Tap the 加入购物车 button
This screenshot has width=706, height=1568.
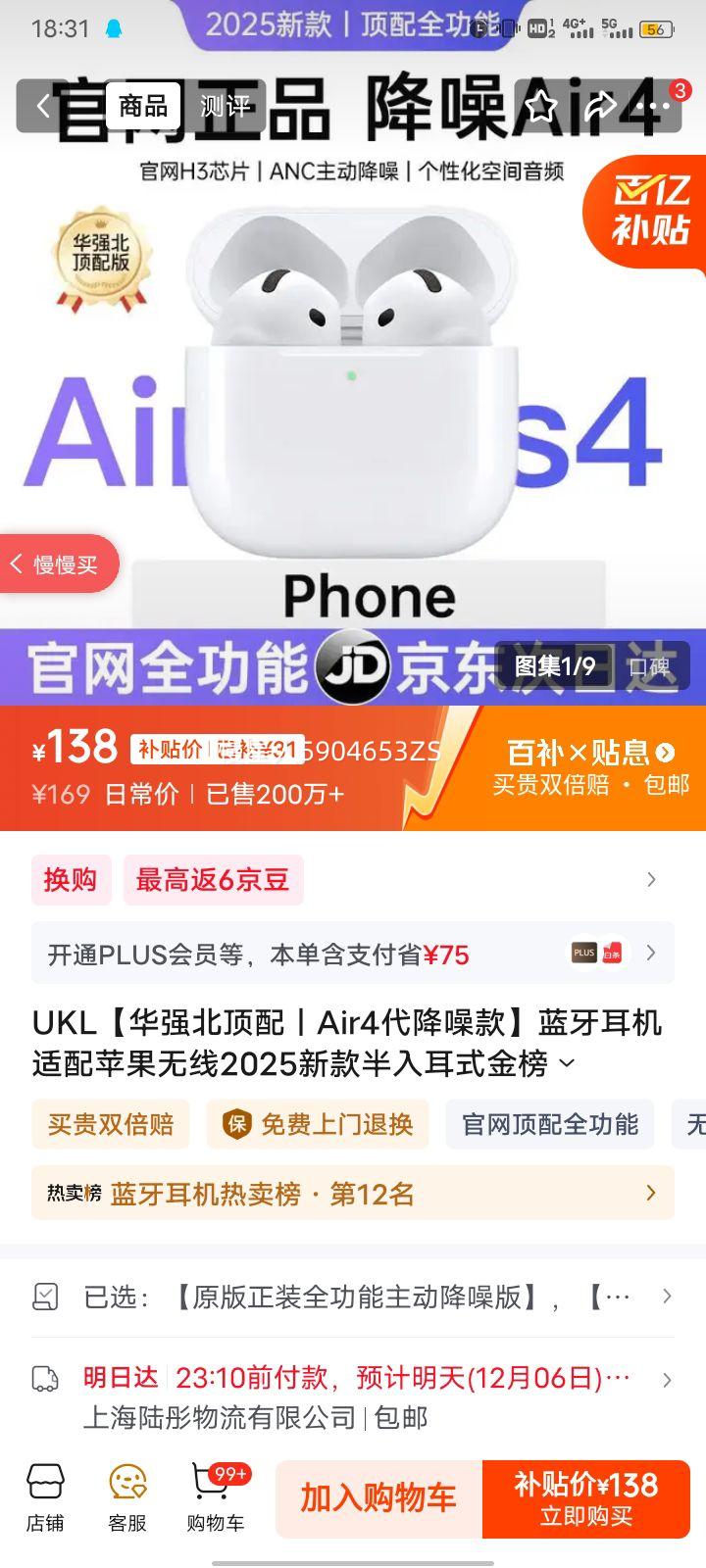(378, 1499)
